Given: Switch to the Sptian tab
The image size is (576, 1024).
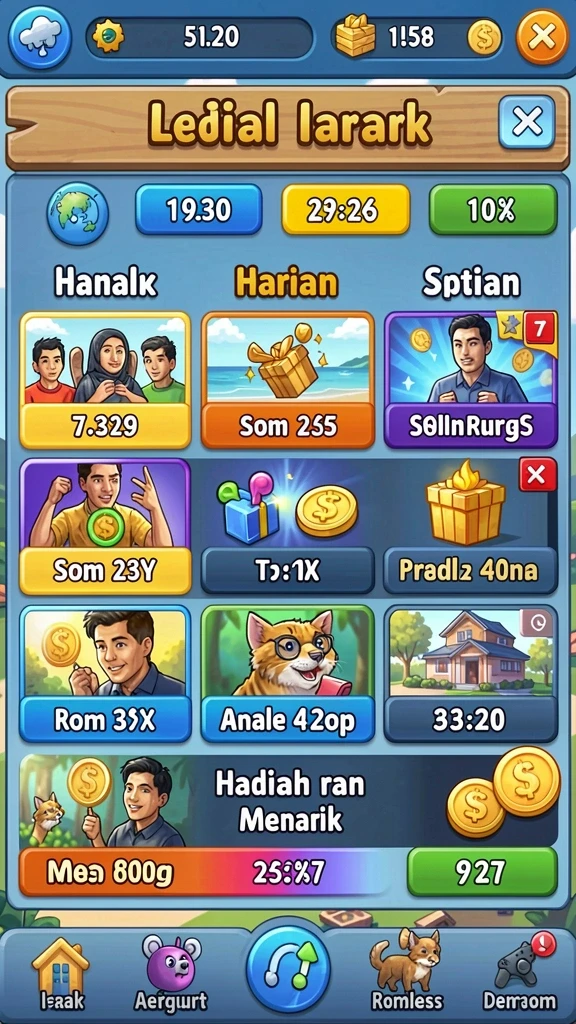Looking at the screenshot, I should point(471,282).
